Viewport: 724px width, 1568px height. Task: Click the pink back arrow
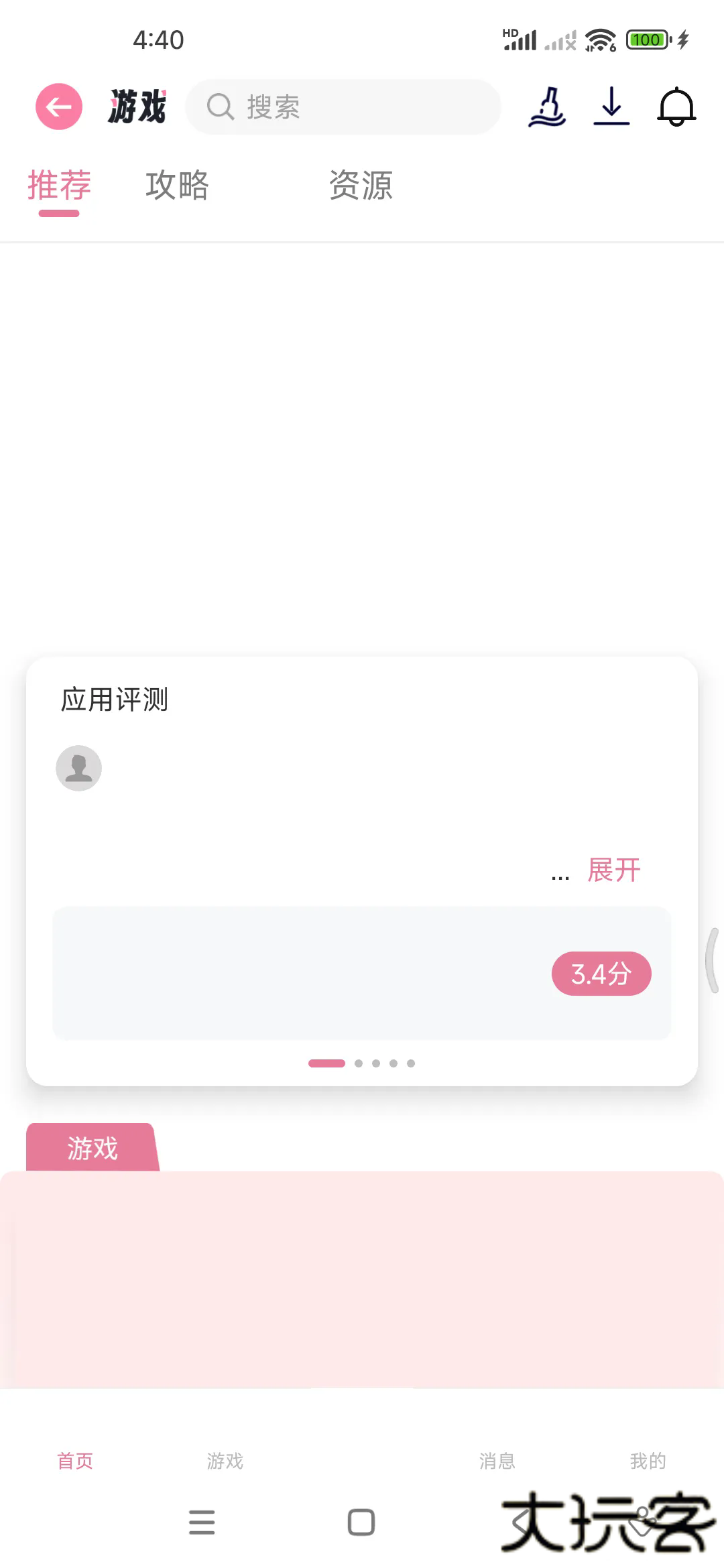58,106
